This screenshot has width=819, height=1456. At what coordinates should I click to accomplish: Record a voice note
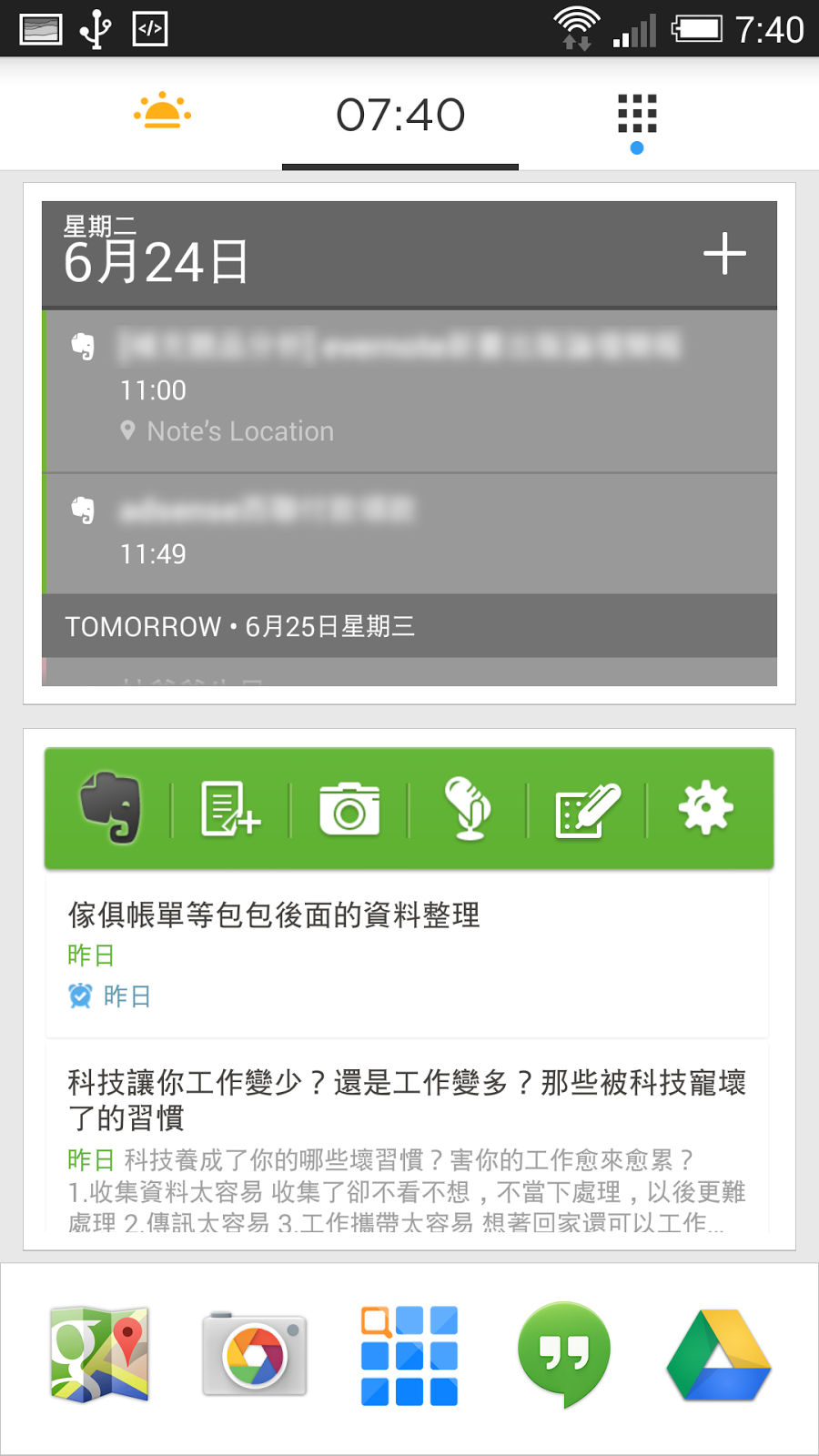(x=468, y=808)
